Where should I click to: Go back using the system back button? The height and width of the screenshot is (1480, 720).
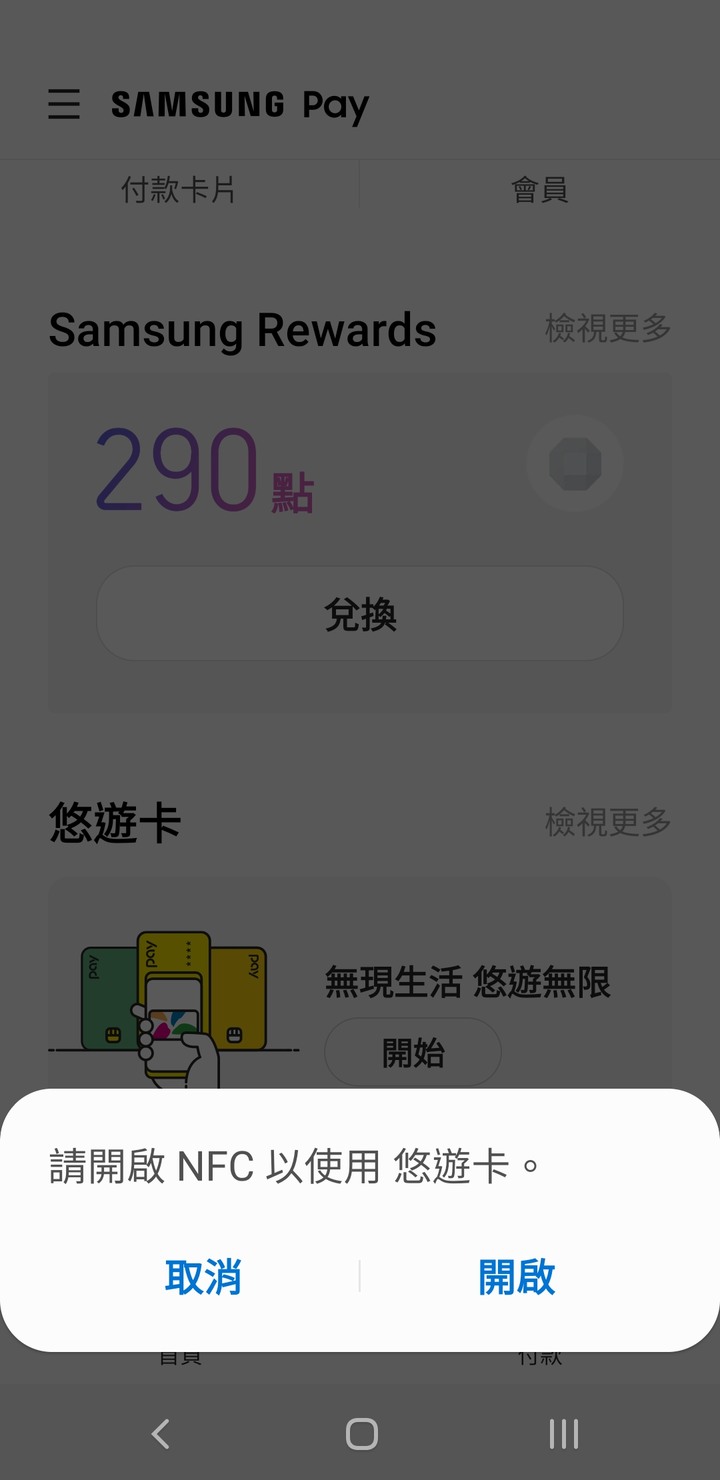(x=160, y=1434)
